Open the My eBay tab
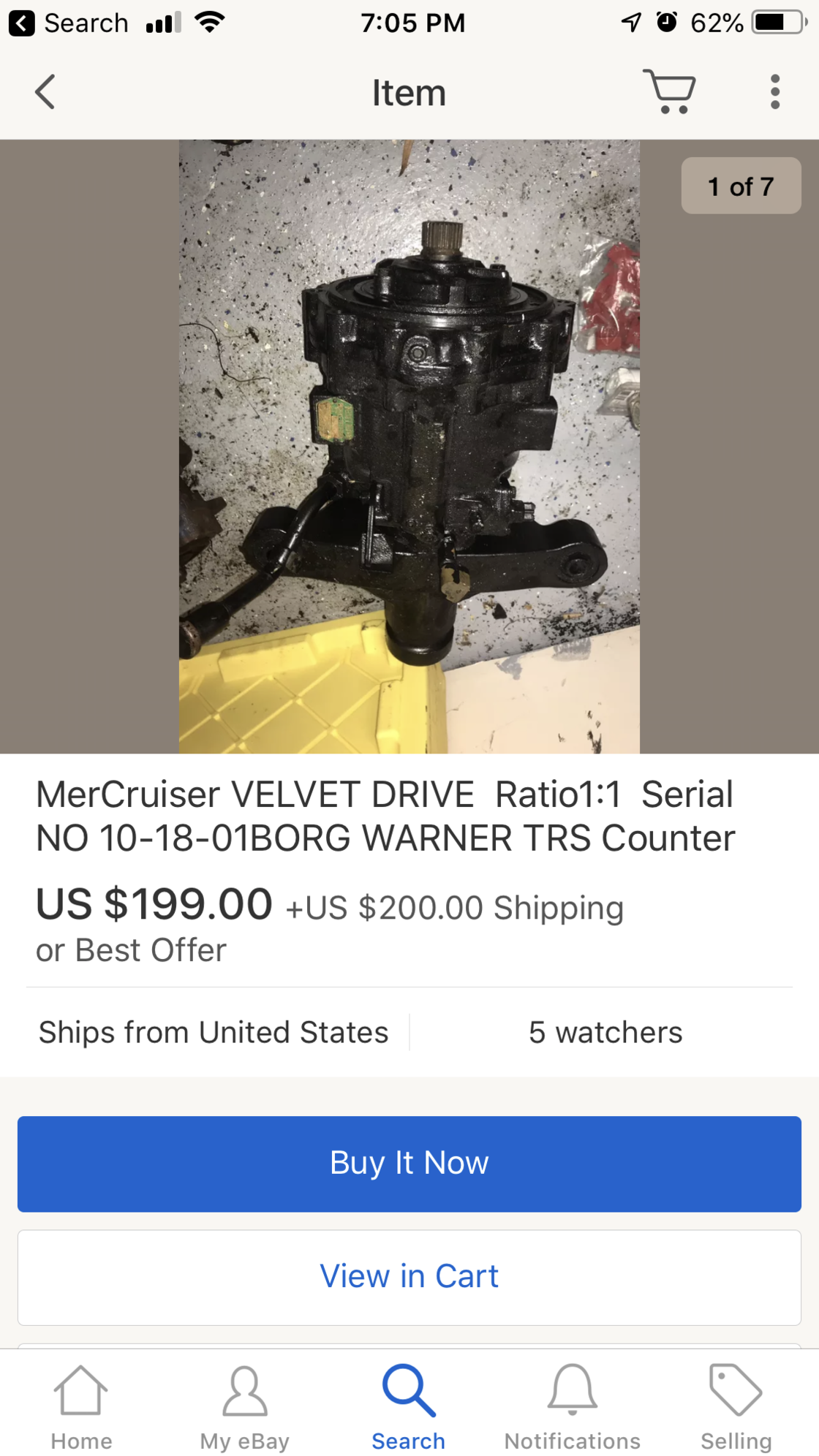 click(245, 1407)
